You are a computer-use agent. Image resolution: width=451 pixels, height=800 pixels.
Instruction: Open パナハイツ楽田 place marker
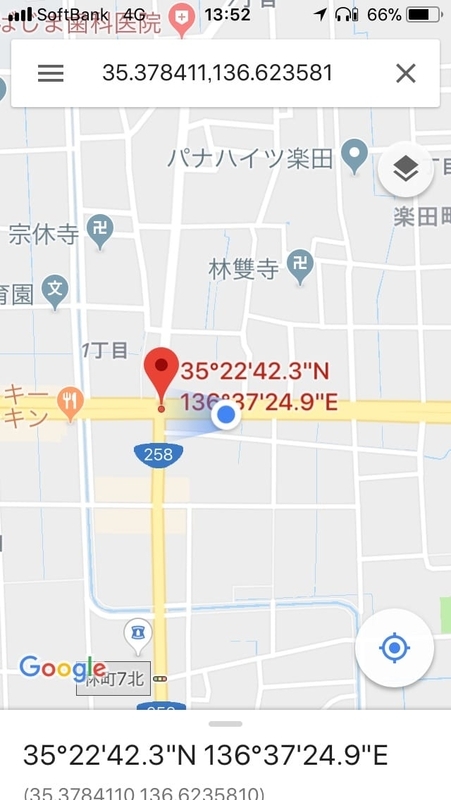coord(355,157)
